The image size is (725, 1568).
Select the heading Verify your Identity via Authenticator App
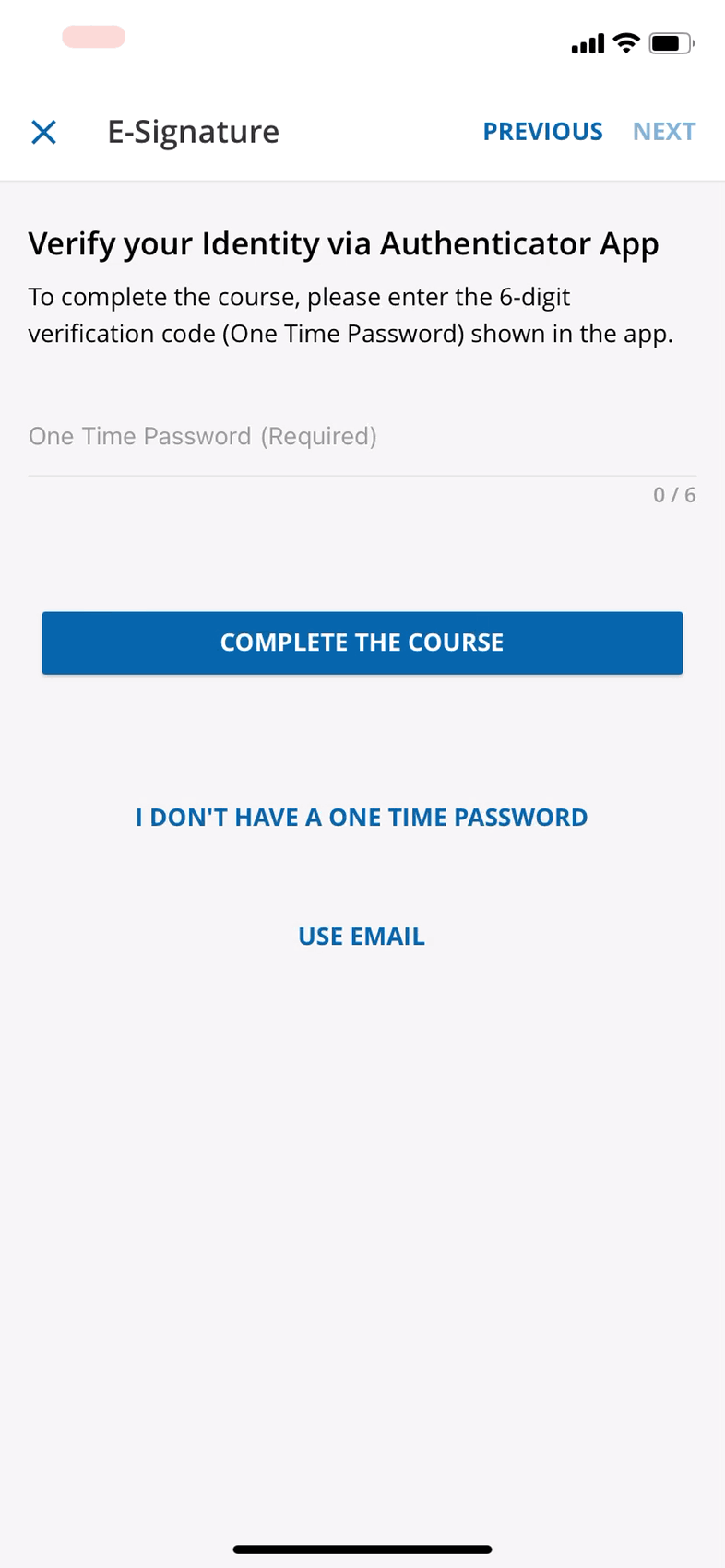click(x=344, y=243)
